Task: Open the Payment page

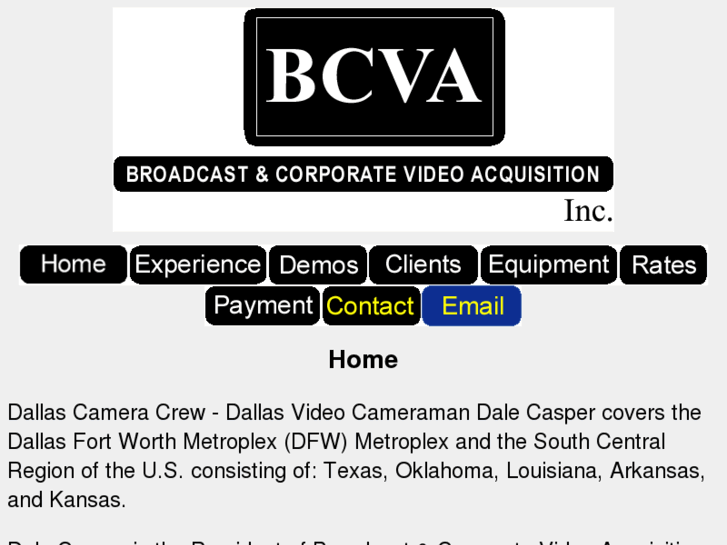Action: pos(263,306)
